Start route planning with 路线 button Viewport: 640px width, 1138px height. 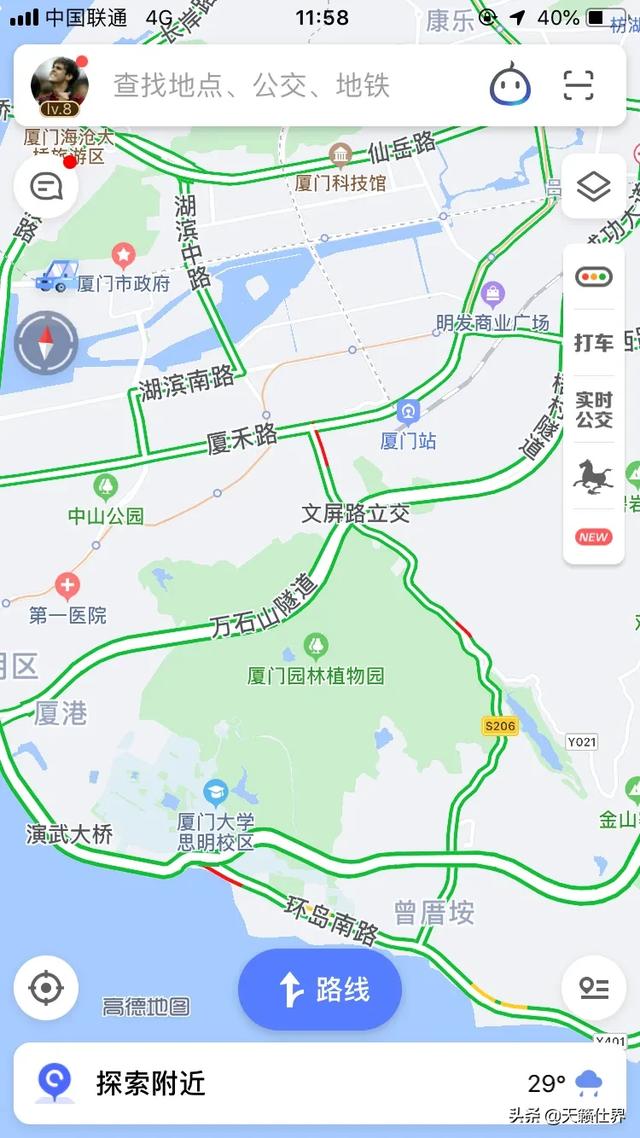coord(320,989)
